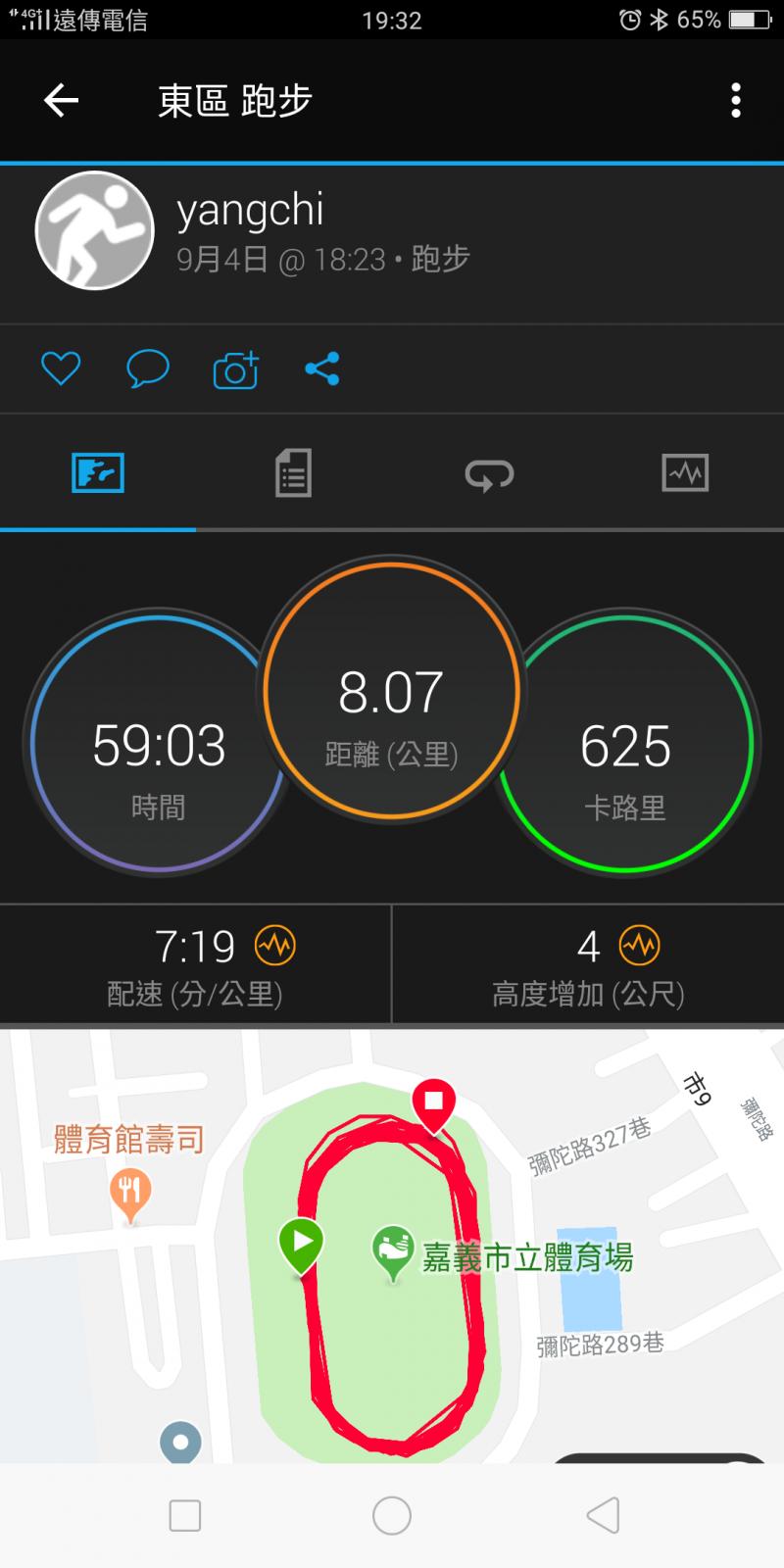The image size is (784, 1568).
Task: Share this running activity
Action: click(322, 369)
